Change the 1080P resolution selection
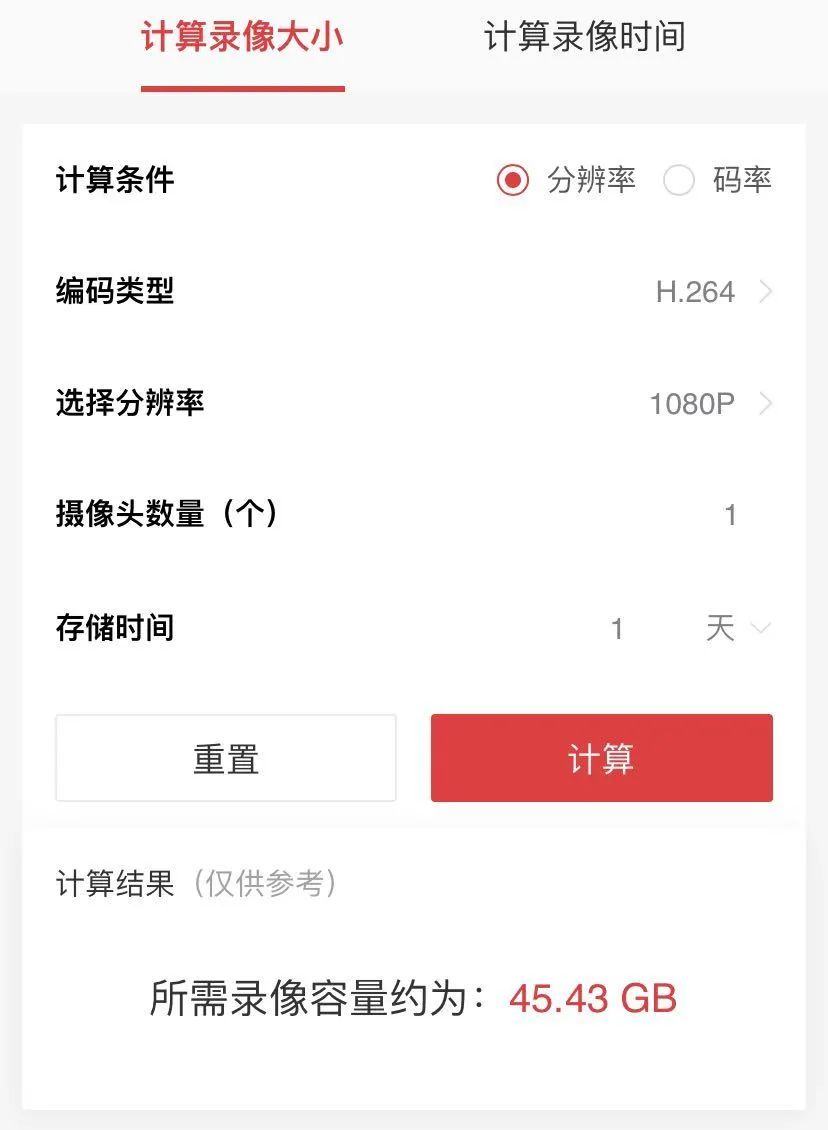 [710, 404]
